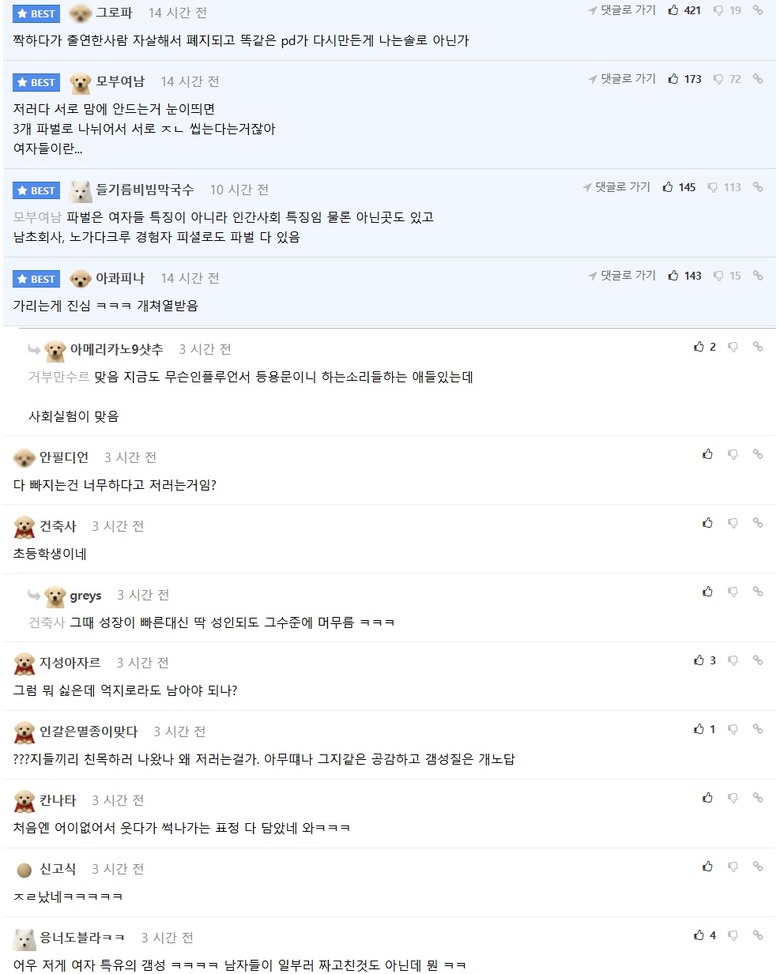The width and height of the screenshot is (780, 974).
Task: Copy the link to 건축사's comment
Action: click(758, 523)
